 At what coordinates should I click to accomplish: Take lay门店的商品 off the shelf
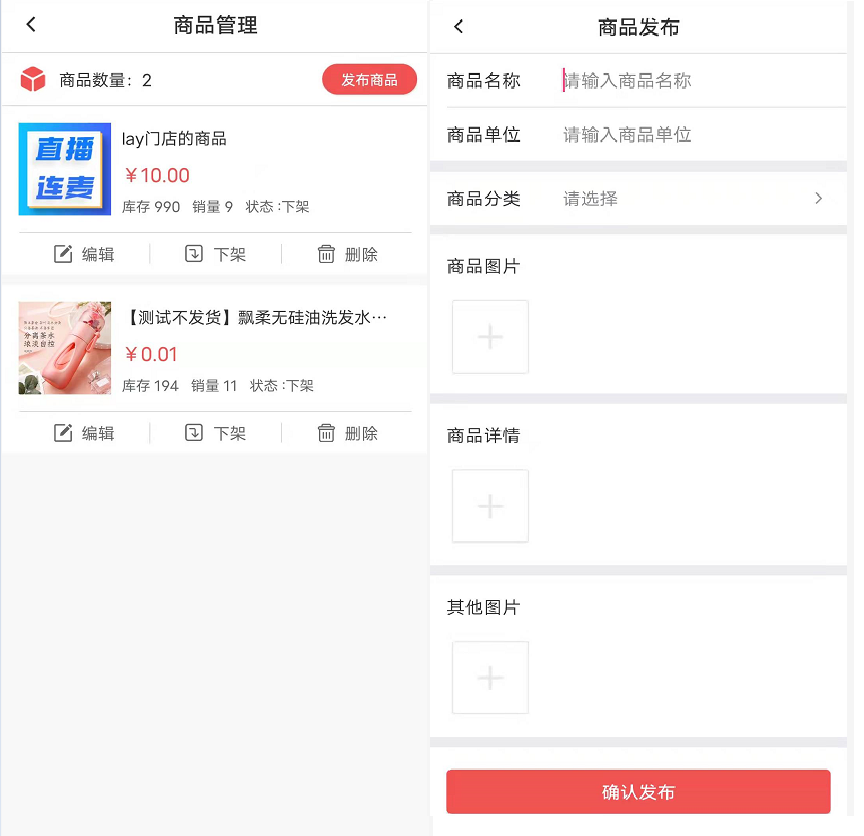click(215, 254)
